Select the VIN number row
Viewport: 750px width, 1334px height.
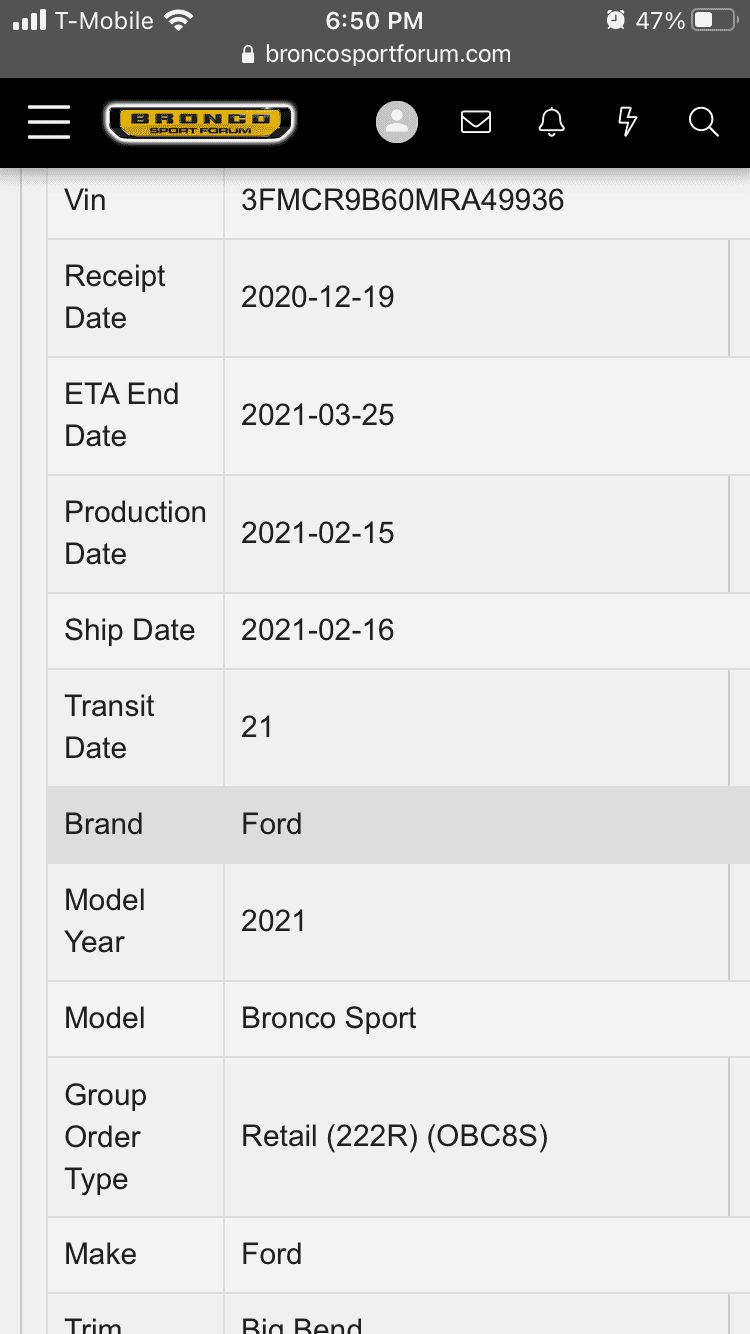tap(400, 200)
